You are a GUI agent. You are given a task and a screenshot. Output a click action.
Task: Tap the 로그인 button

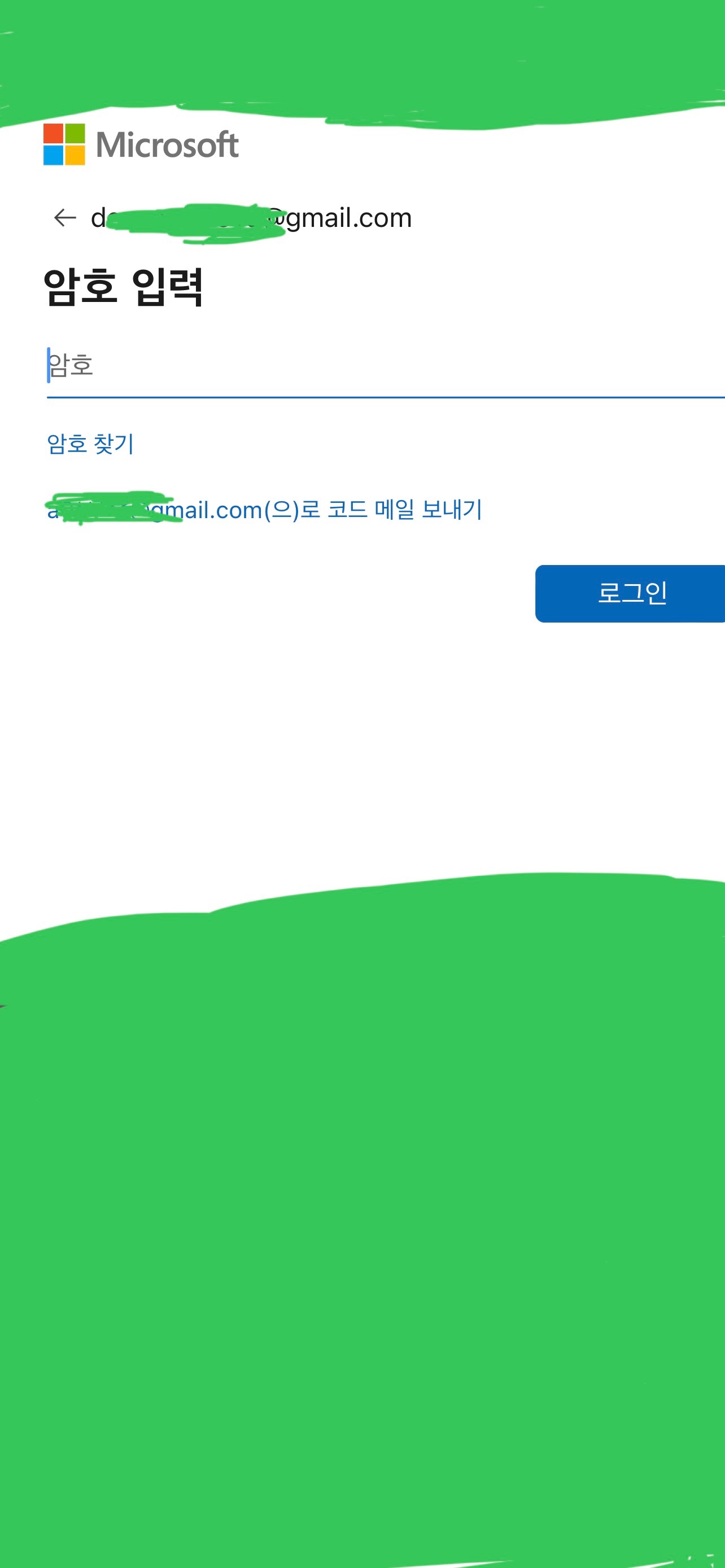pos(630,593)
